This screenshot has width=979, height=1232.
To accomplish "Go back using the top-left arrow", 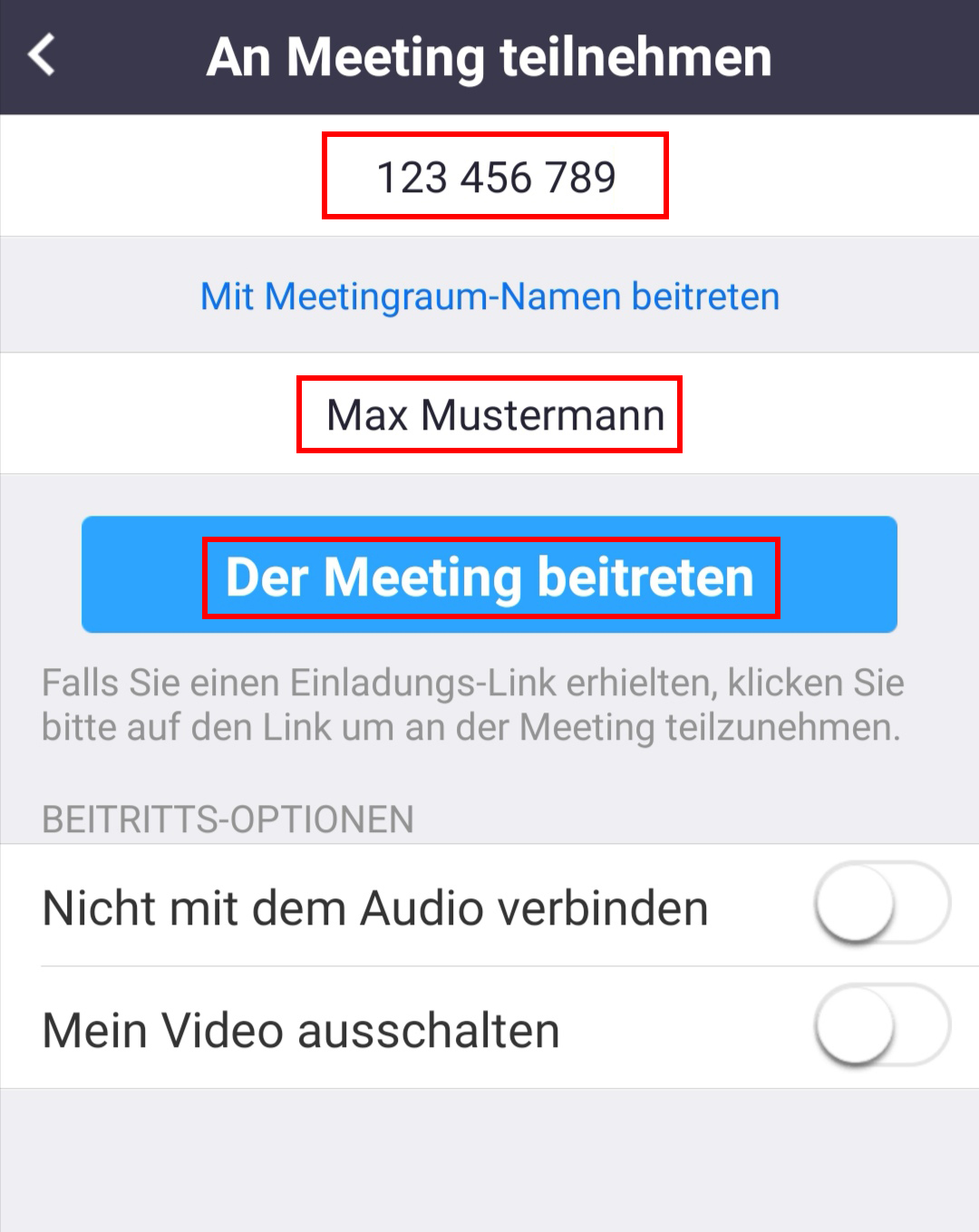I will coord(42,55).
